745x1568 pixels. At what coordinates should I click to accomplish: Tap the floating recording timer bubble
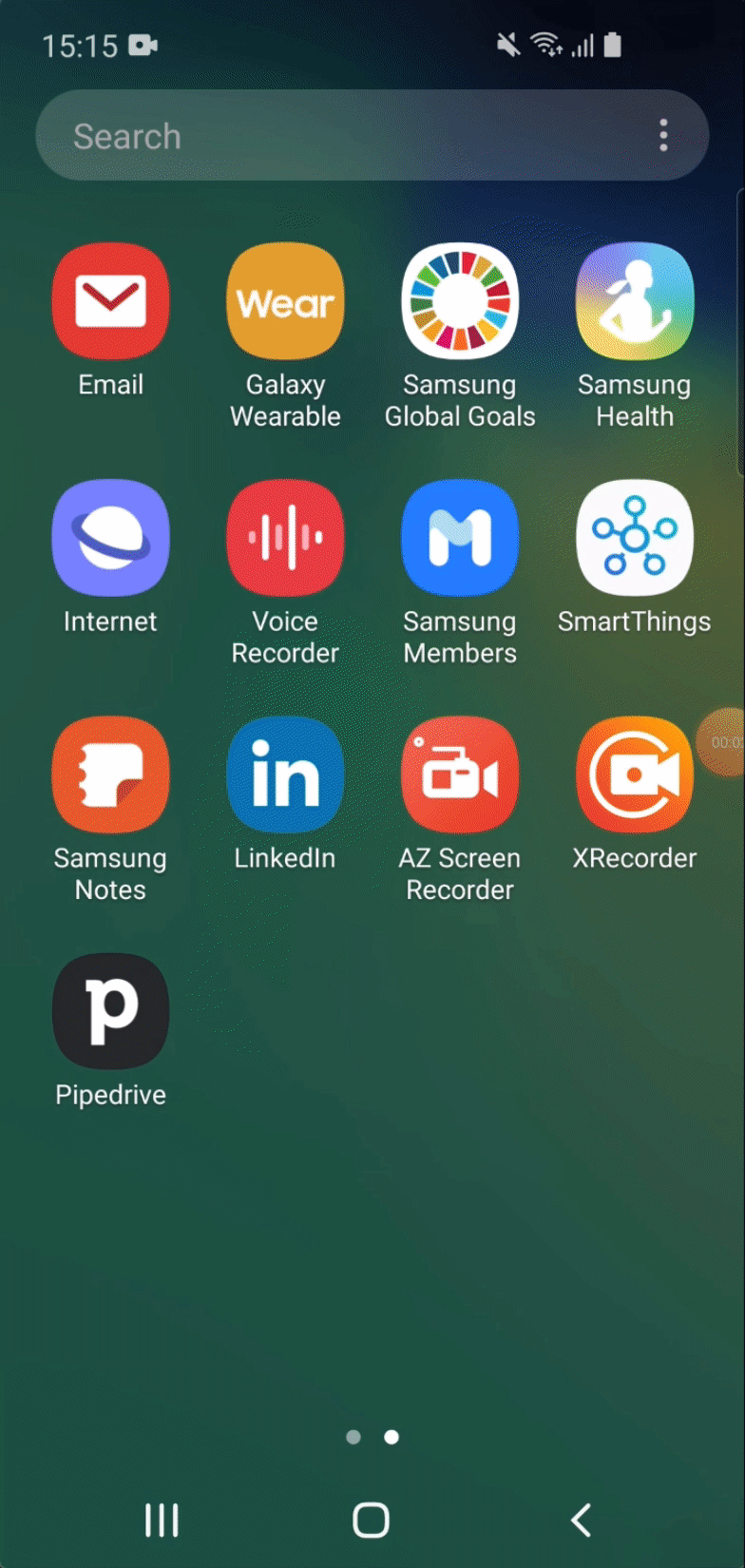[725, 741]
